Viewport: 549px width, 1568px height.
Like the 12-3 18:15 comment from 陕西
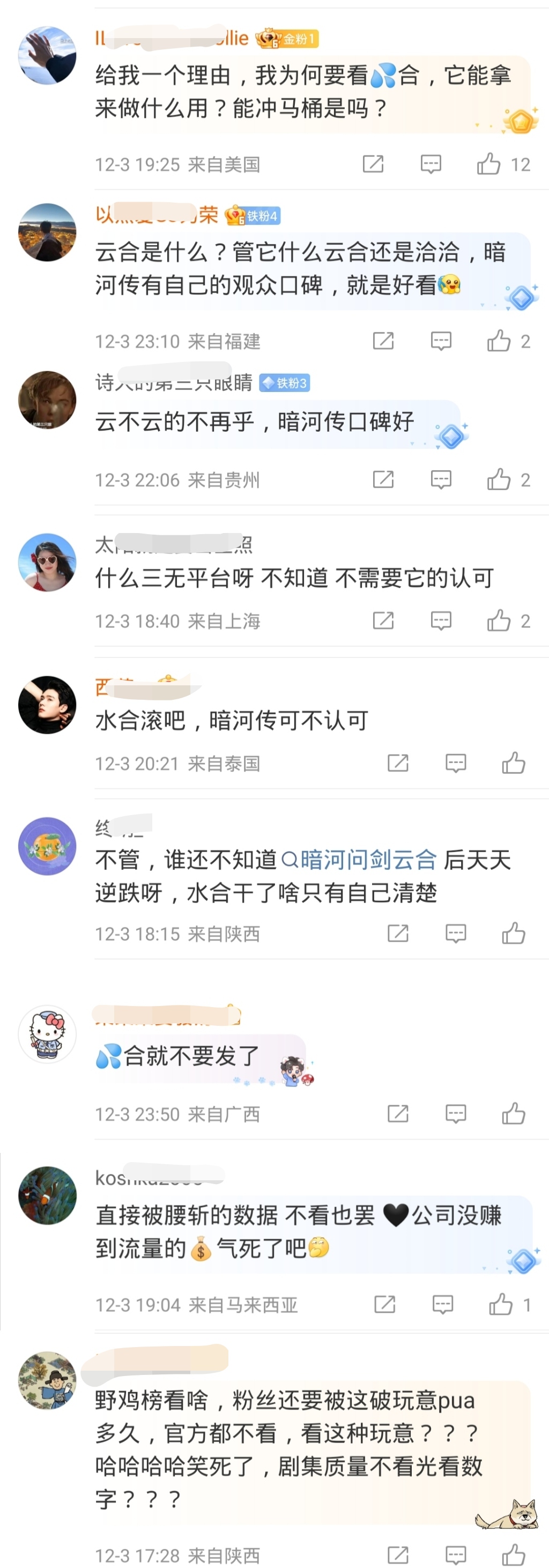pyautogui.click(x=513, y=933)
